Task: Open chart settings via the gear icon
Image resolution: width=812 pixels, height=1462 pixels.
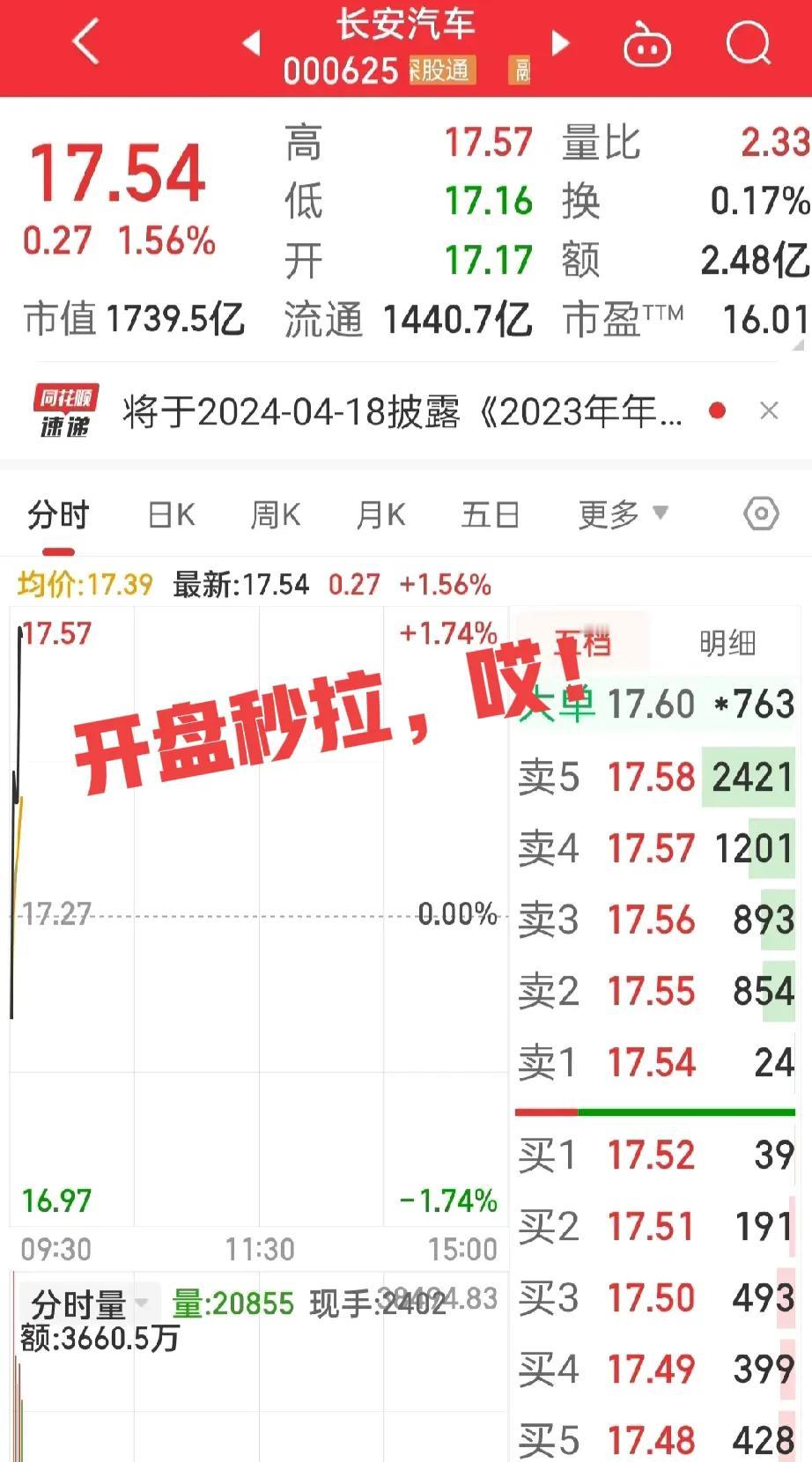Action: click(759, 513)
